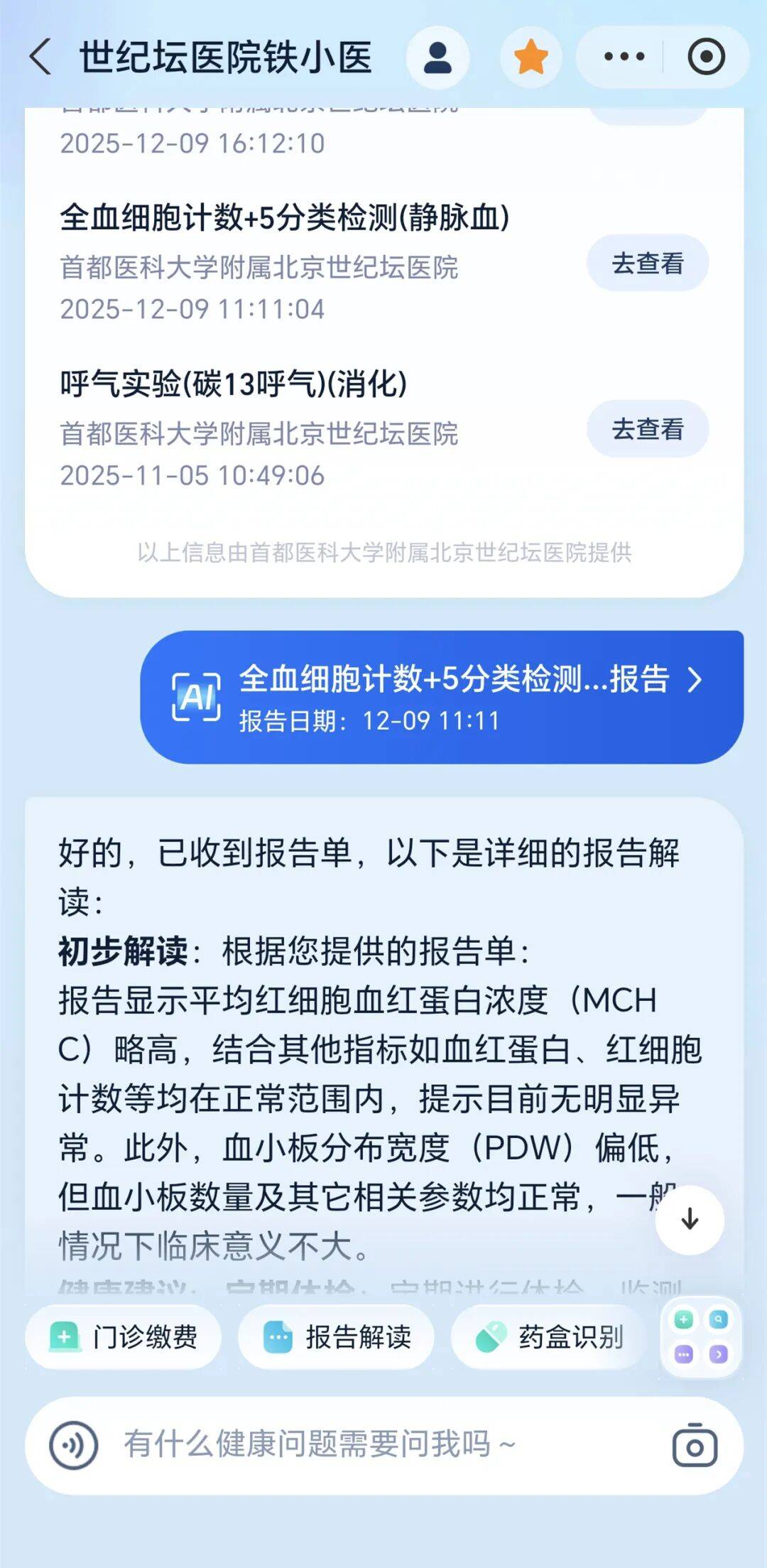Tap the back arrow to exit chat
The width and height of the screenshot is (767, 1568).
[40, 55]
